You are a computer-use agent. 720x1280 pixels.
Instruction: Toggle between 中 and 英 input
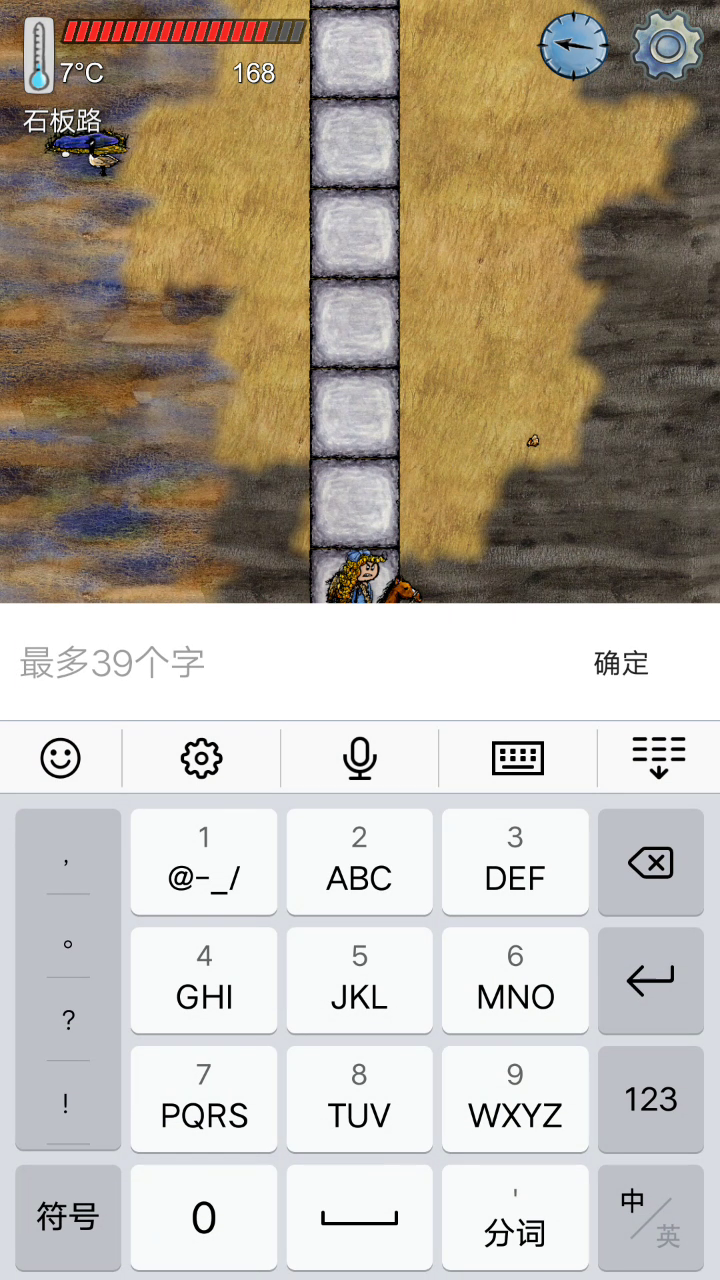pos(651,1217)
